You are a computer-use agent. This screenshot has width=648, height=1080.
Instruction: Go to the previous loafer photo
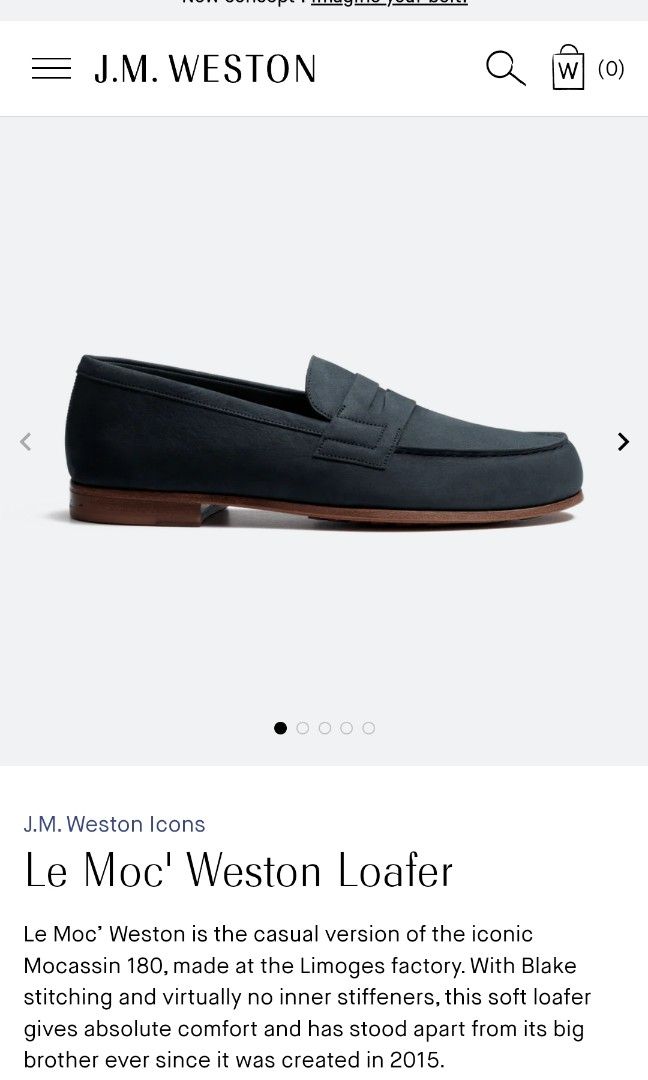[26, 441]
